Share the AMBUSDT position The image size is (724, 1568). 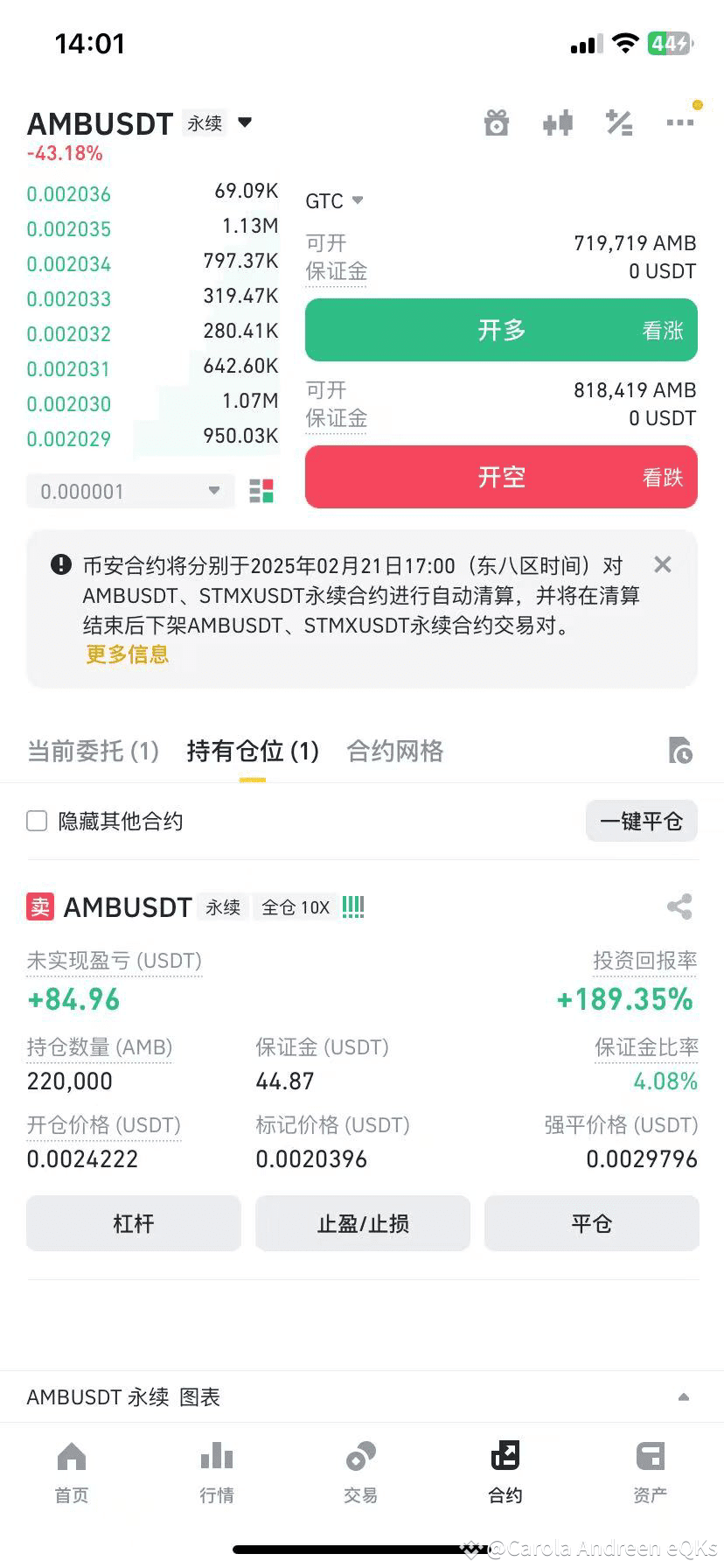pos(679,906)
